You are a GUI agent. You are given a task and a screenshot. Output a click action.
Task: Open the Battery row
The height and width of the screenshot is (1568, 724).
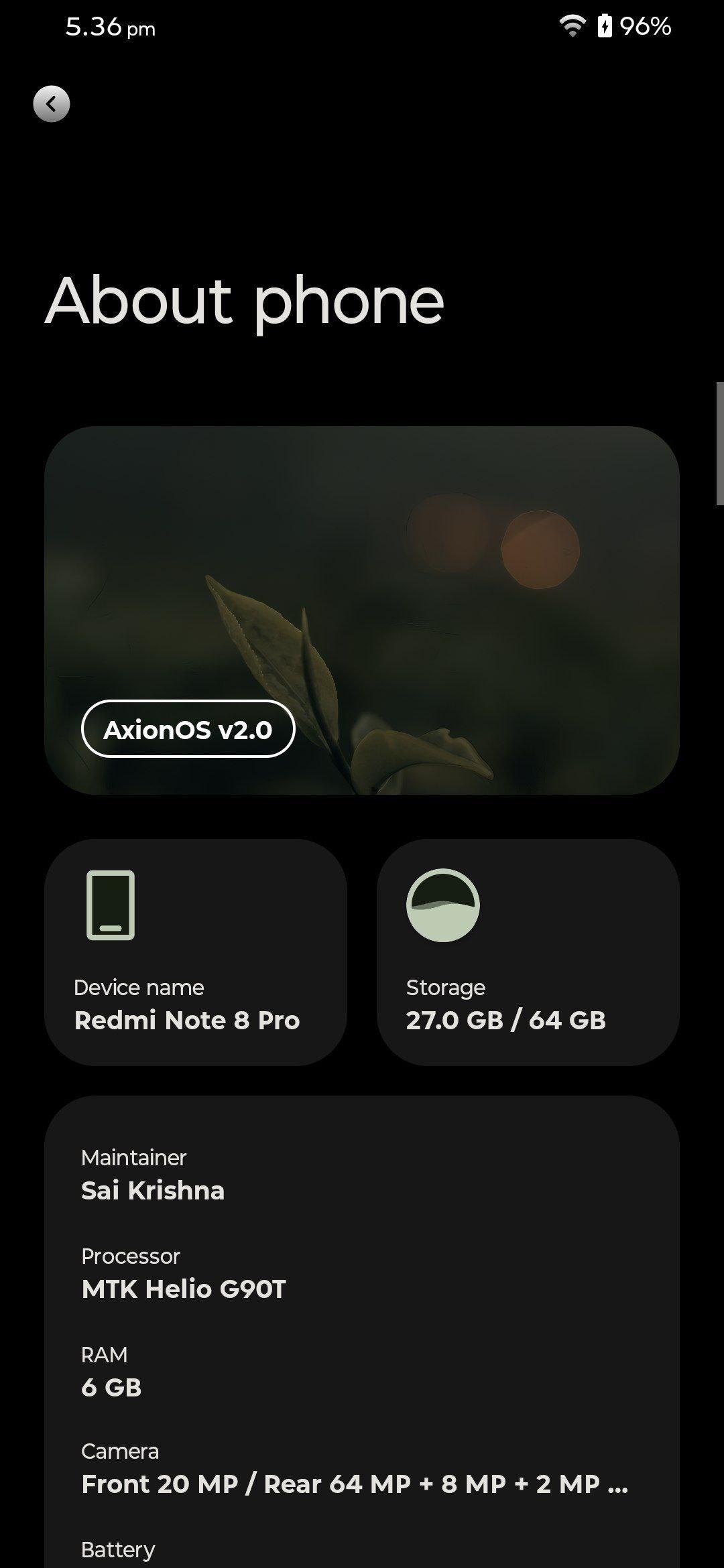click(362, 1549)
